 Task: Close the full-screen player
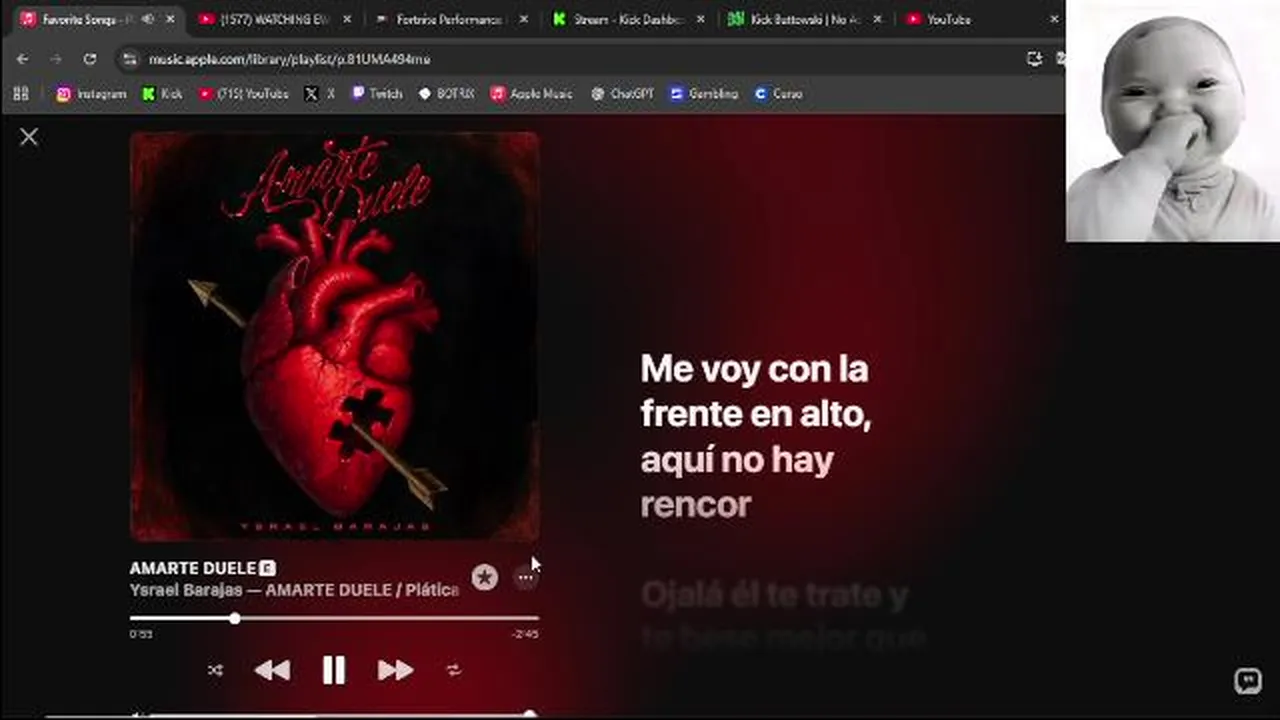pyautogui.click(x=28, y=137)
